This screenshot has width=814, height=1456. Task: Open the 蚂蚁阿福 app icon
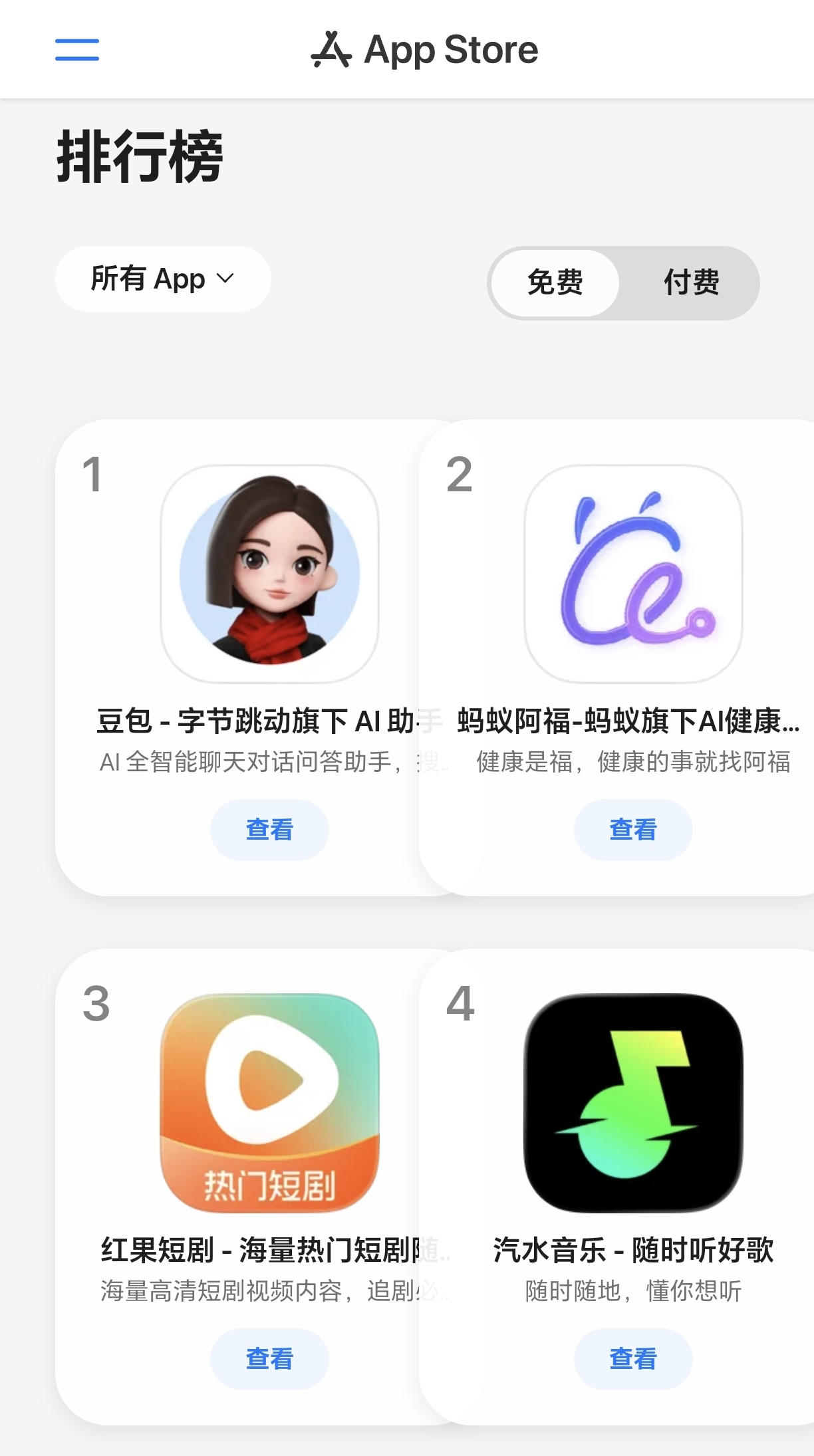[x=633, y=573]
